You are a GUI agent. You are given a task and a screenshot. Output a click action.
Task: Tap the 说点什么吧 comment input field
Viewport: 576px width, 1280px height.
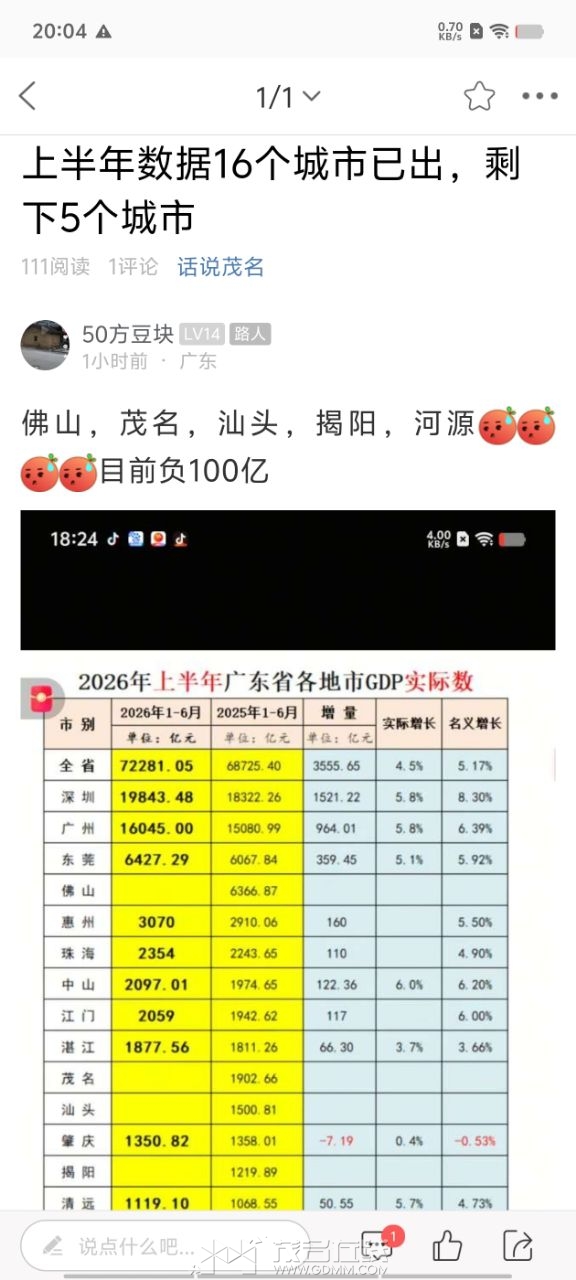tap(165, 1246)
